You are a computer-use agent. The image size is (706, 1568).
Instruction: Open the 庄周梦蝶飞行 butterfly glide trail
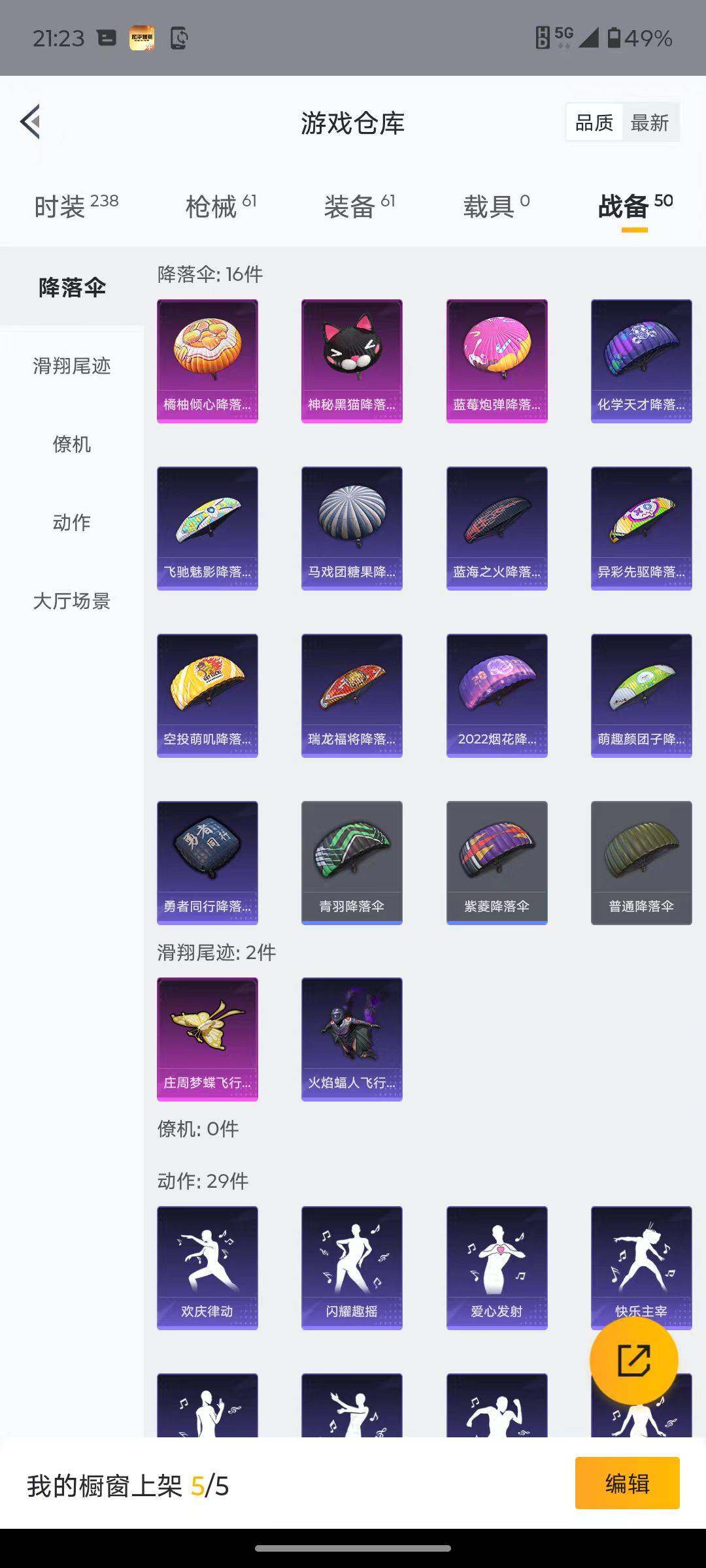click(x=207, y=1040)
